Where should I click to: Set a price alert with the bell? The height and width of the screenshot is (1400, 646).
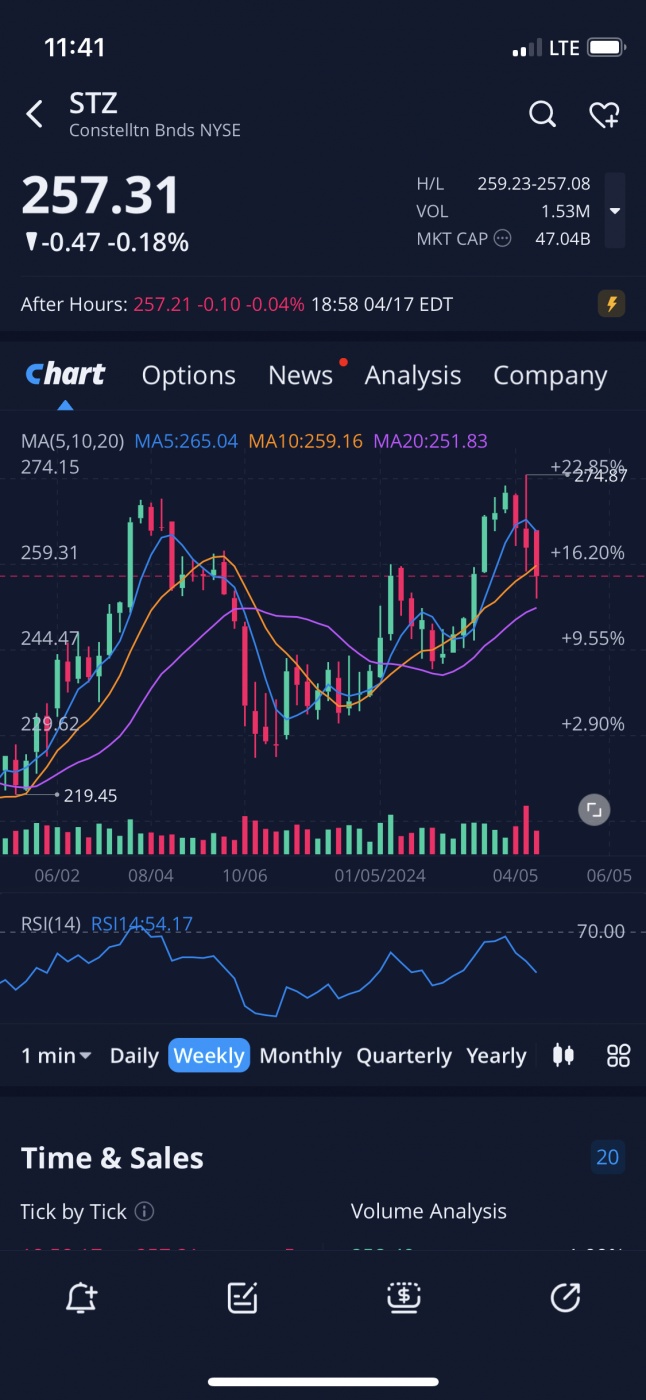click(x=81, y=1298)
